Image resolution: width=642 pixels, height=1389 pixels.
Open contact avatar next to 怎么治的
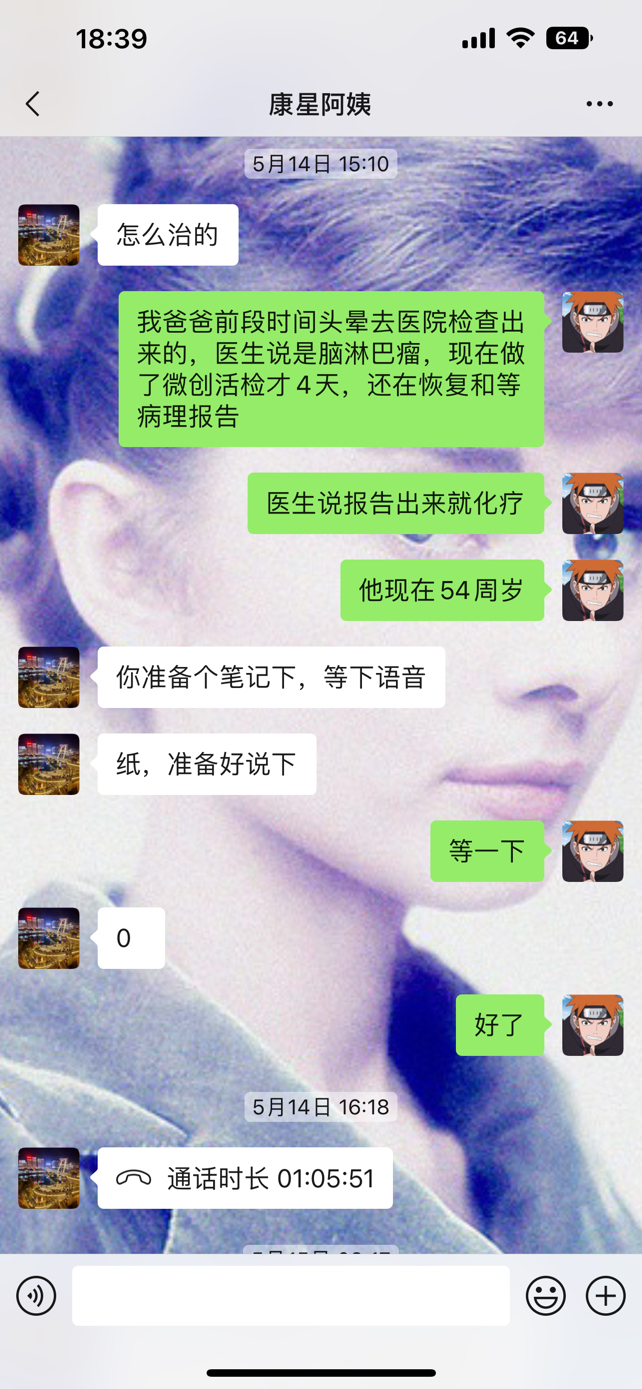click(49, 235)
